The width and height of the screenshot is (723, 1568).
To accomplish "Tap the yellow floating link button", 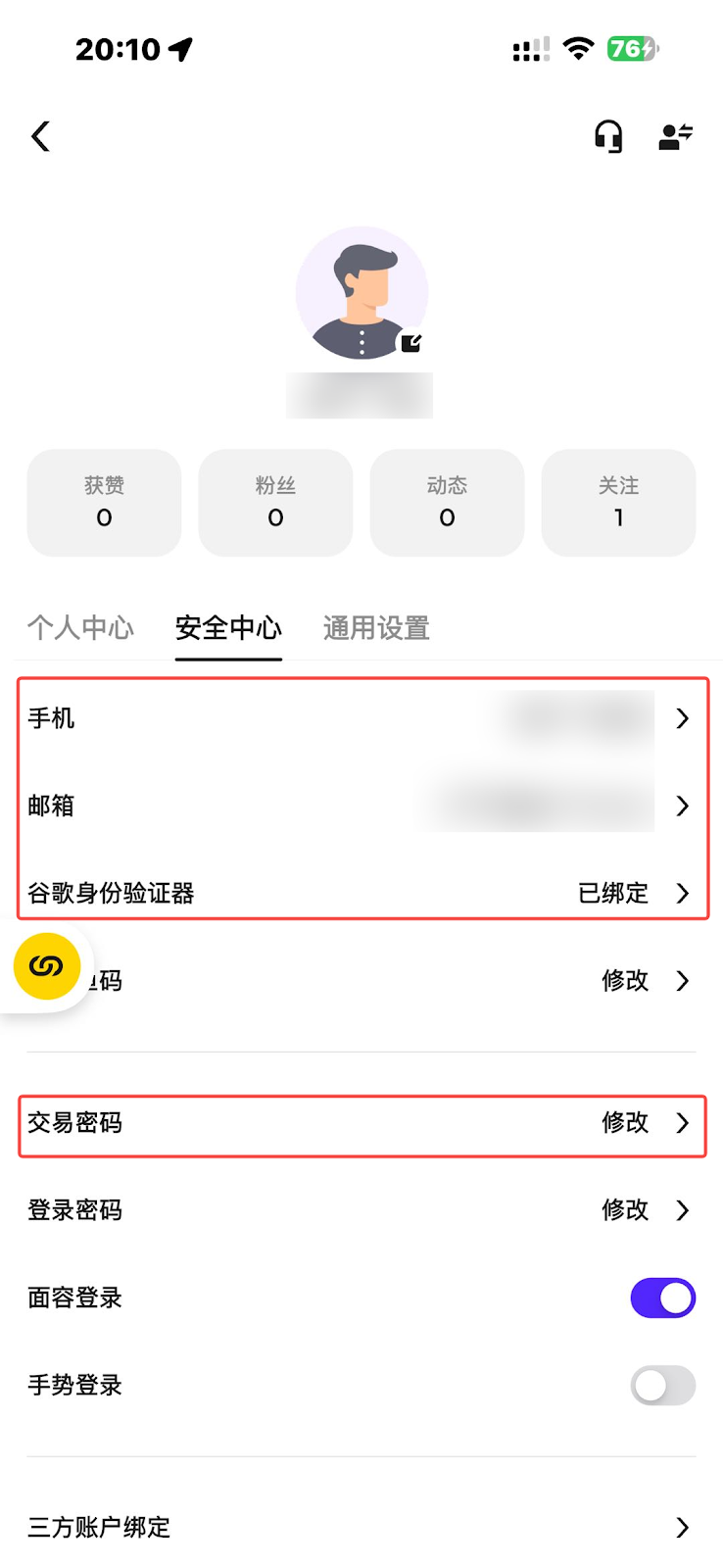I will click(46, 966).
